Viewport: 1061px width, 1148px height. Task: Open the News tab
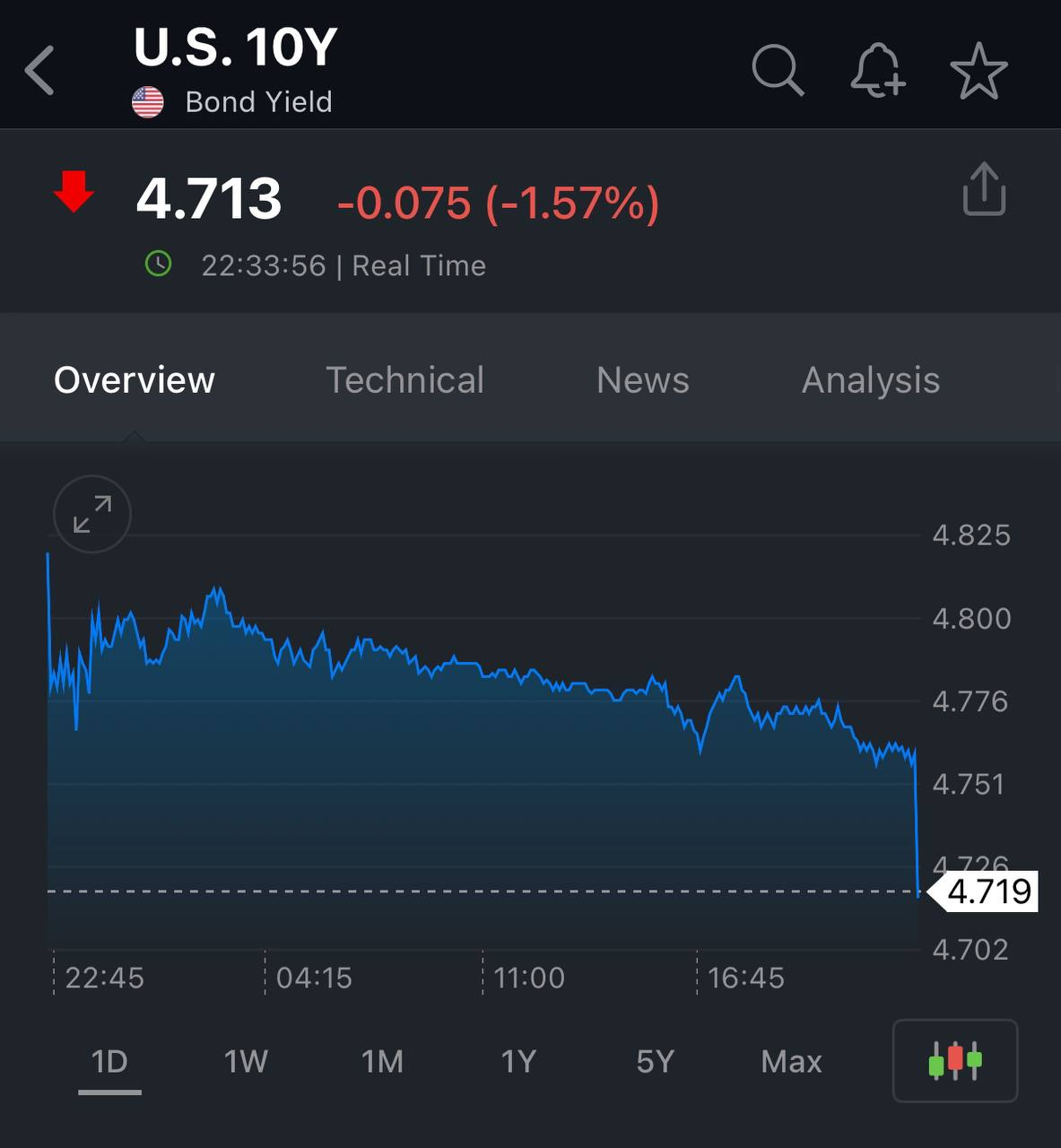click(642, 379)
